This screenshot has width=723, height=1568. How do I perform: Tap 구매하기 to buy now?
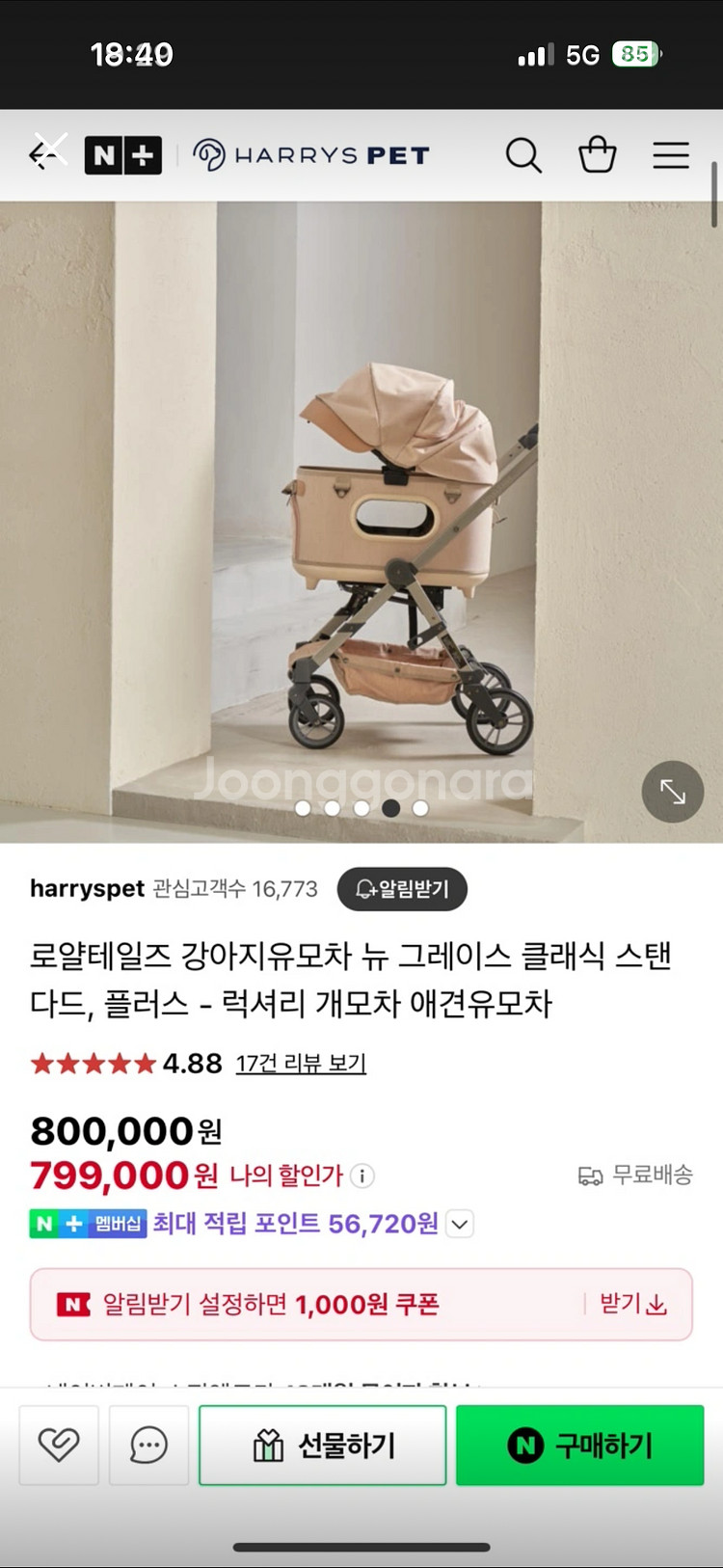580,1445
